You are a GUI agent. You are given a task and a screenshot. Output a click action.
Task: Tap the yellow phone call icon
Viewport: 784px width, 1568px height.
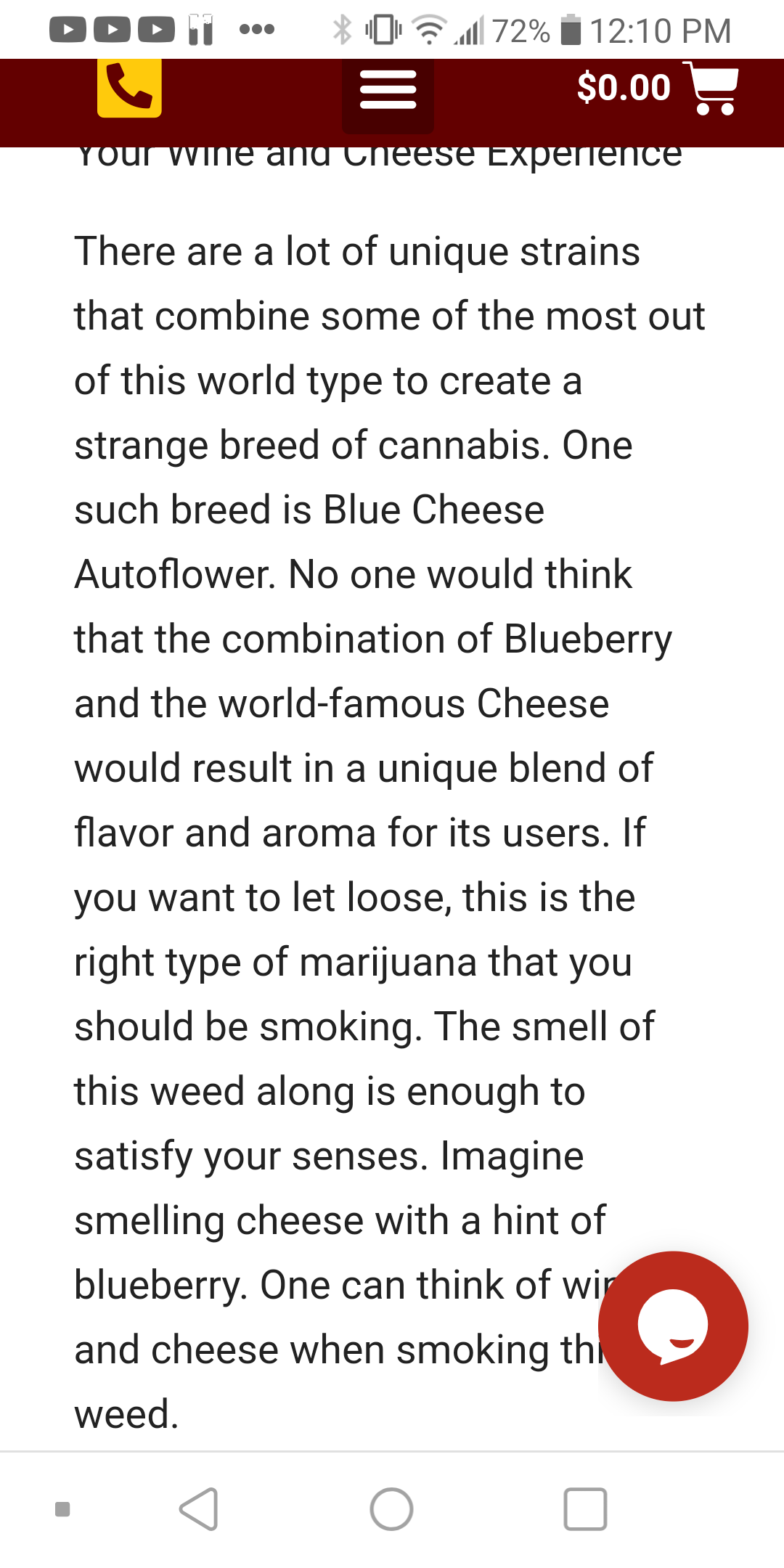tap(129, 88)
